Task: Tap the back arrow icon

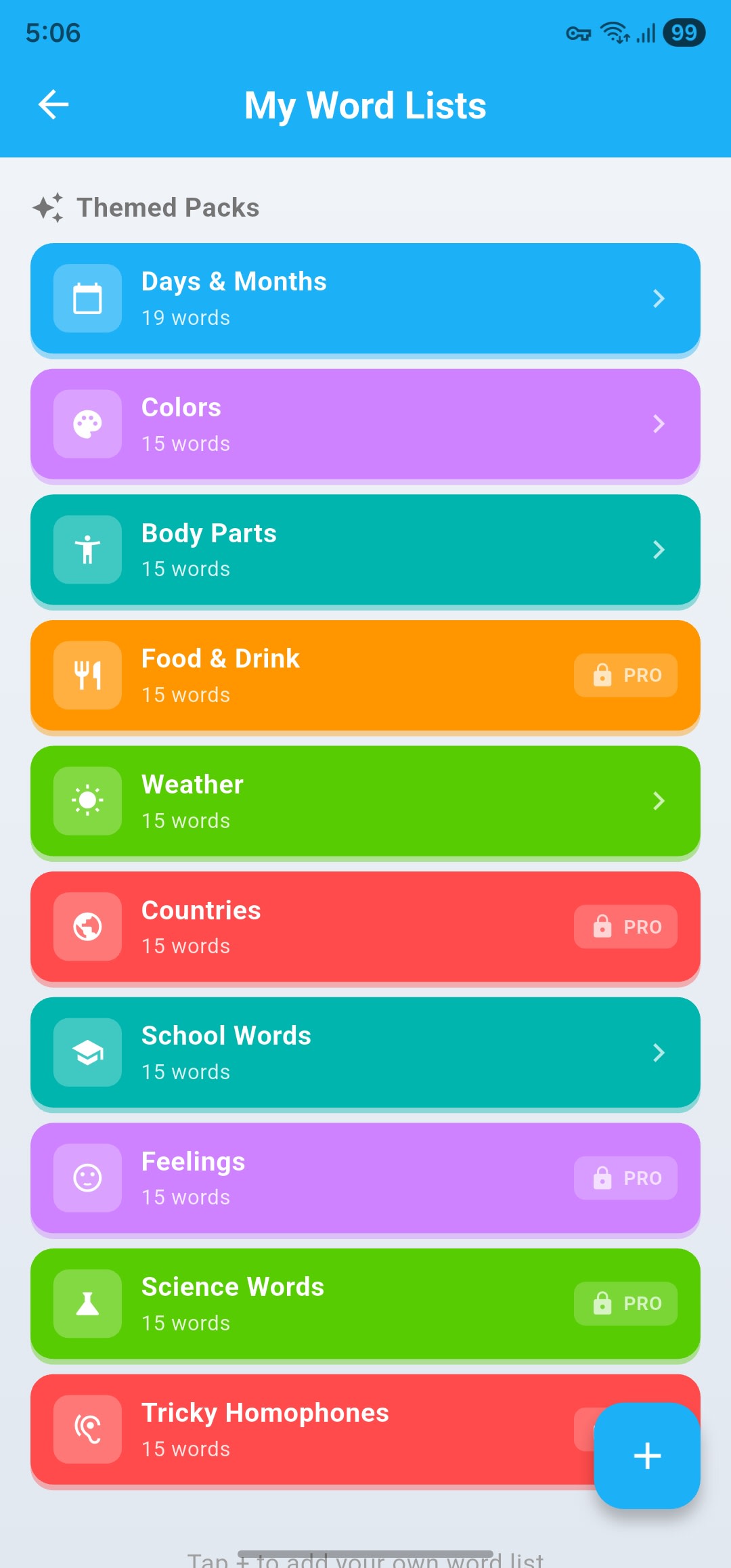Action: (53, 104)
